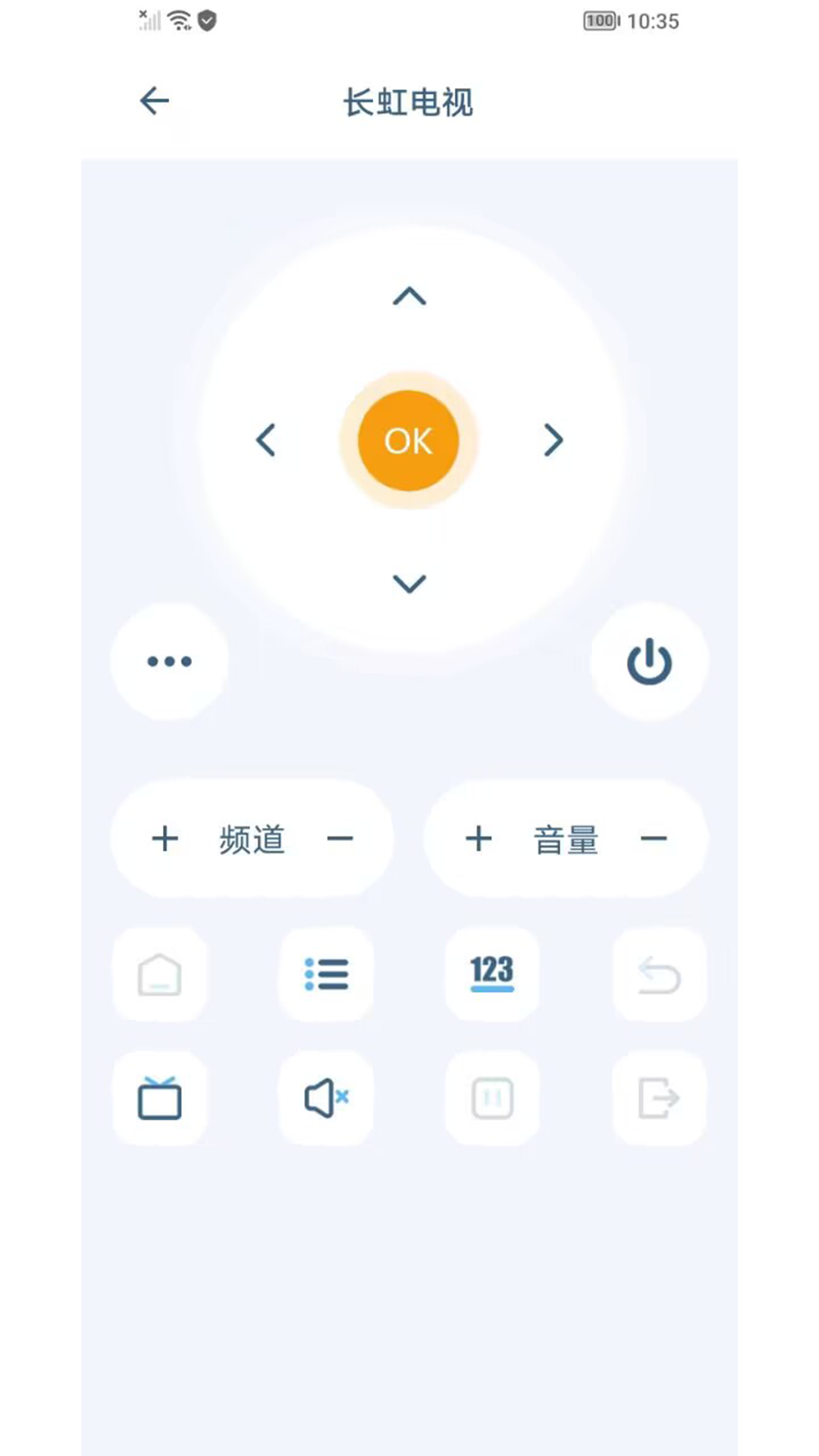Viewport: 819px width, 1456px height.
Task: Increase channel with 频道 plus button
Action: (165, 839)
